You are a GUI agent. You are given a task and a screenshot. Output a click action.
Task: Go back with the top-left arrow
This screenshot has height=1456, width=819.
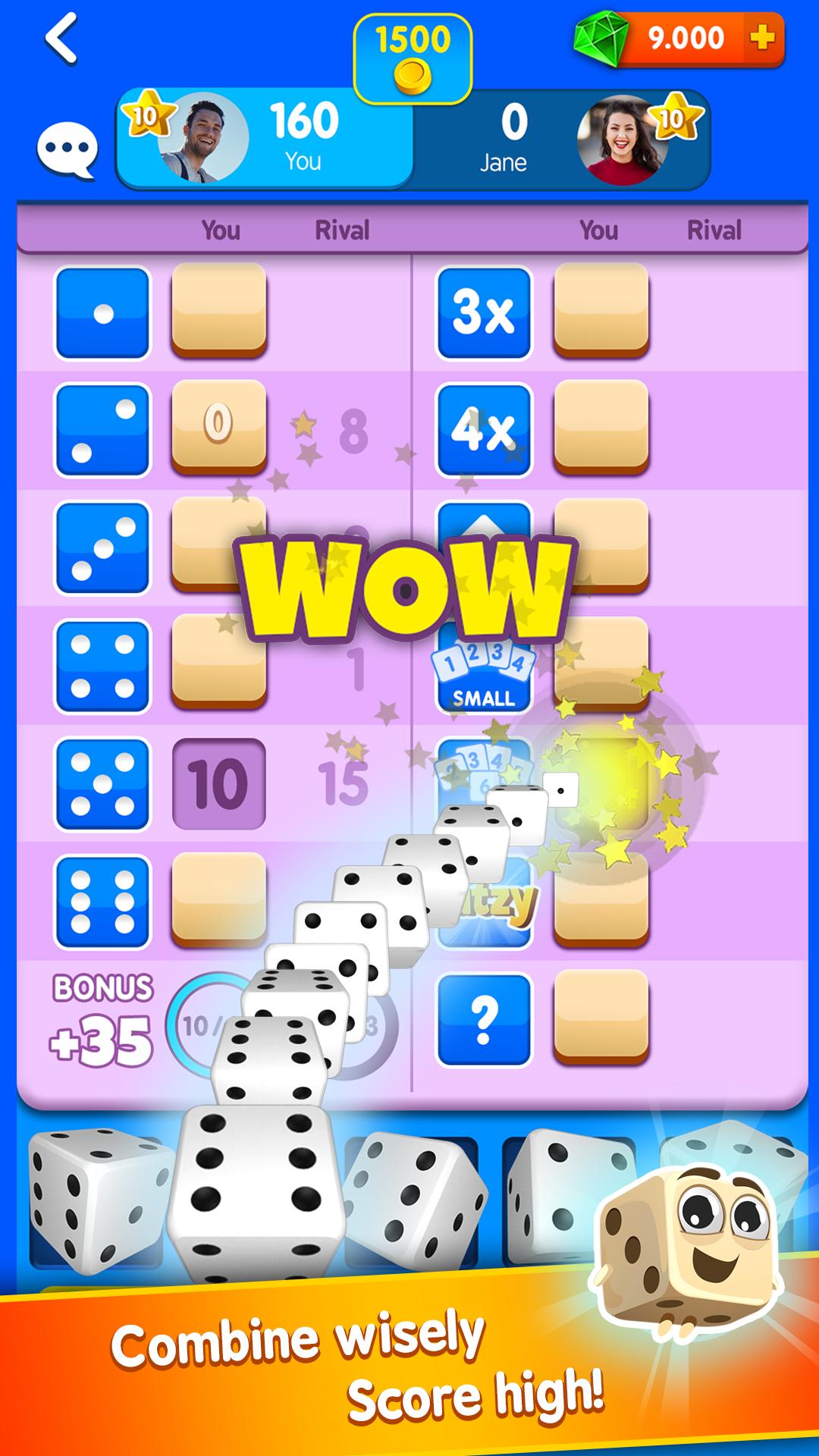pyautogui.click(x=61, y=38)
